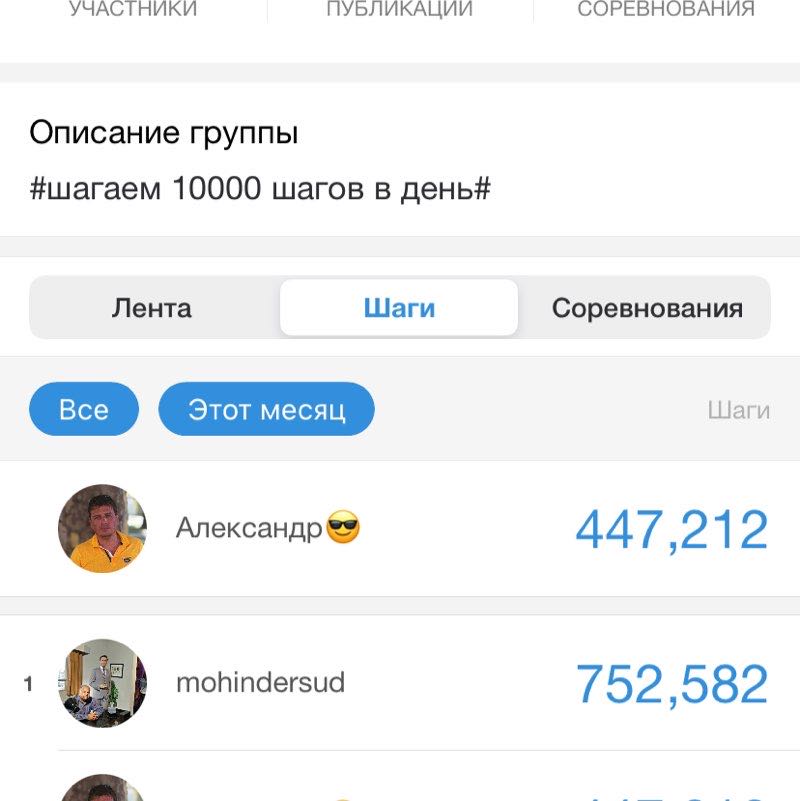Enable the Все filter
Viewport: 800px width, 801px height.
pos(84,409)
